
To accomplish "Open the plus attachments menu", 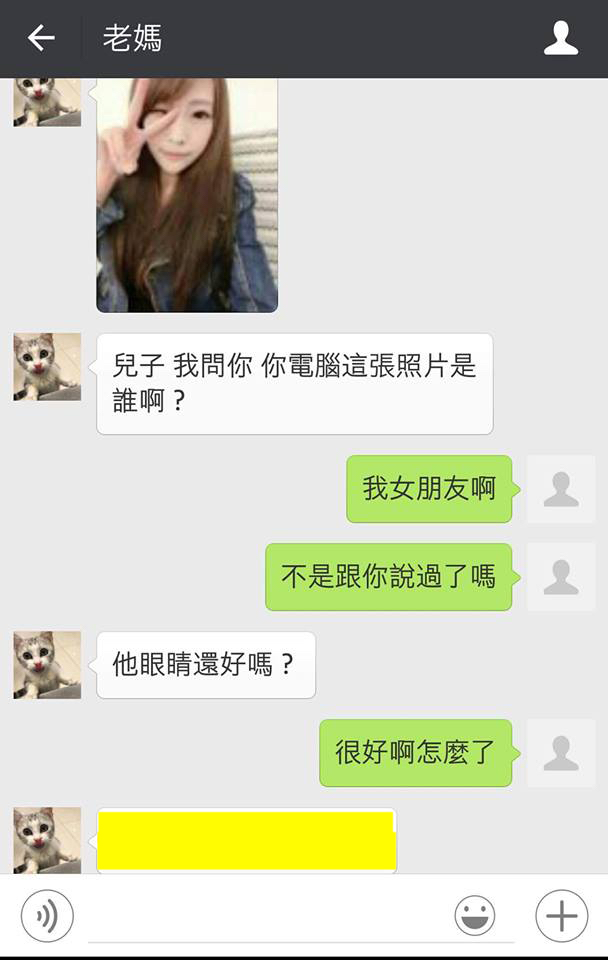I will 561,915.
